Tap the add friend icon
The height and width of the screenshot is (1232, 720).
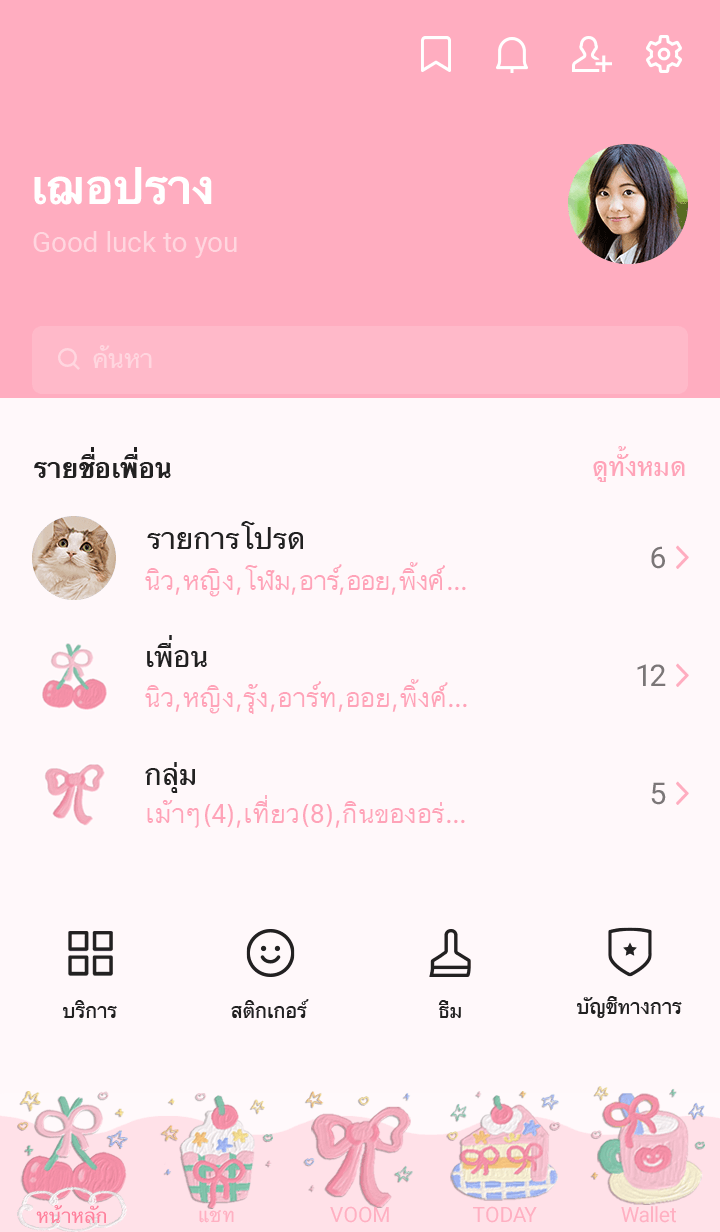(590, 55)
